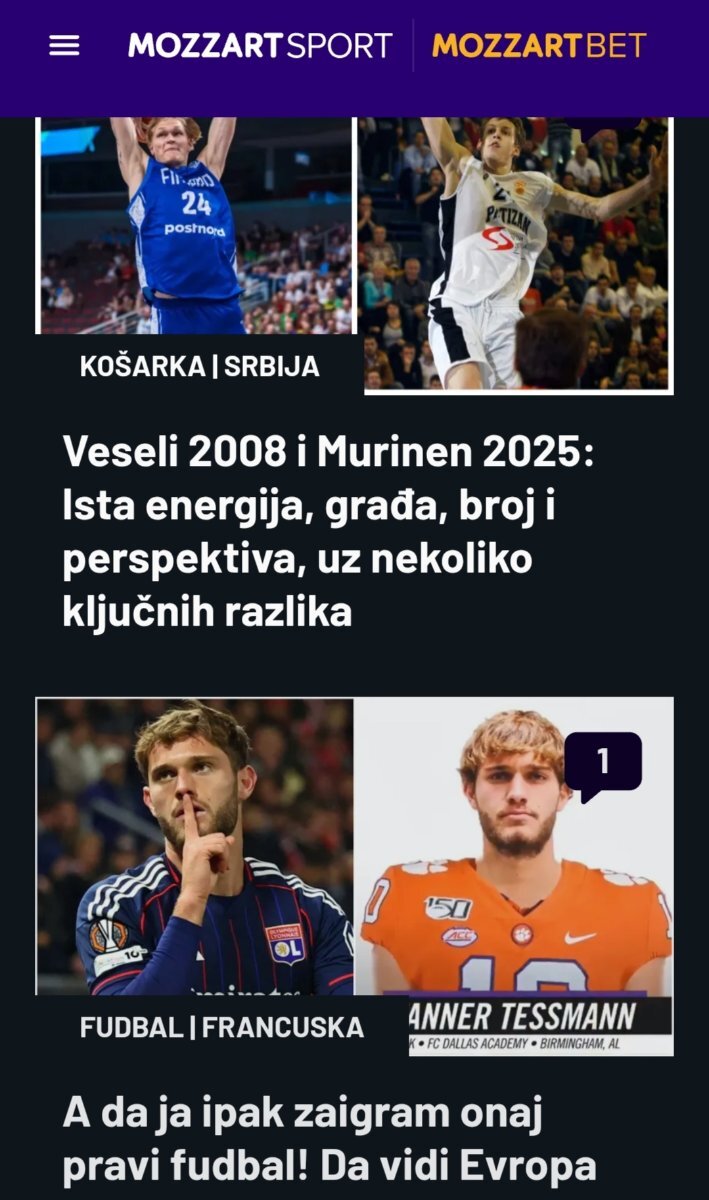Screen dimensions: 709x1200
Task: Open the Mozzart Bet link
Action: [x=539, y=46]
